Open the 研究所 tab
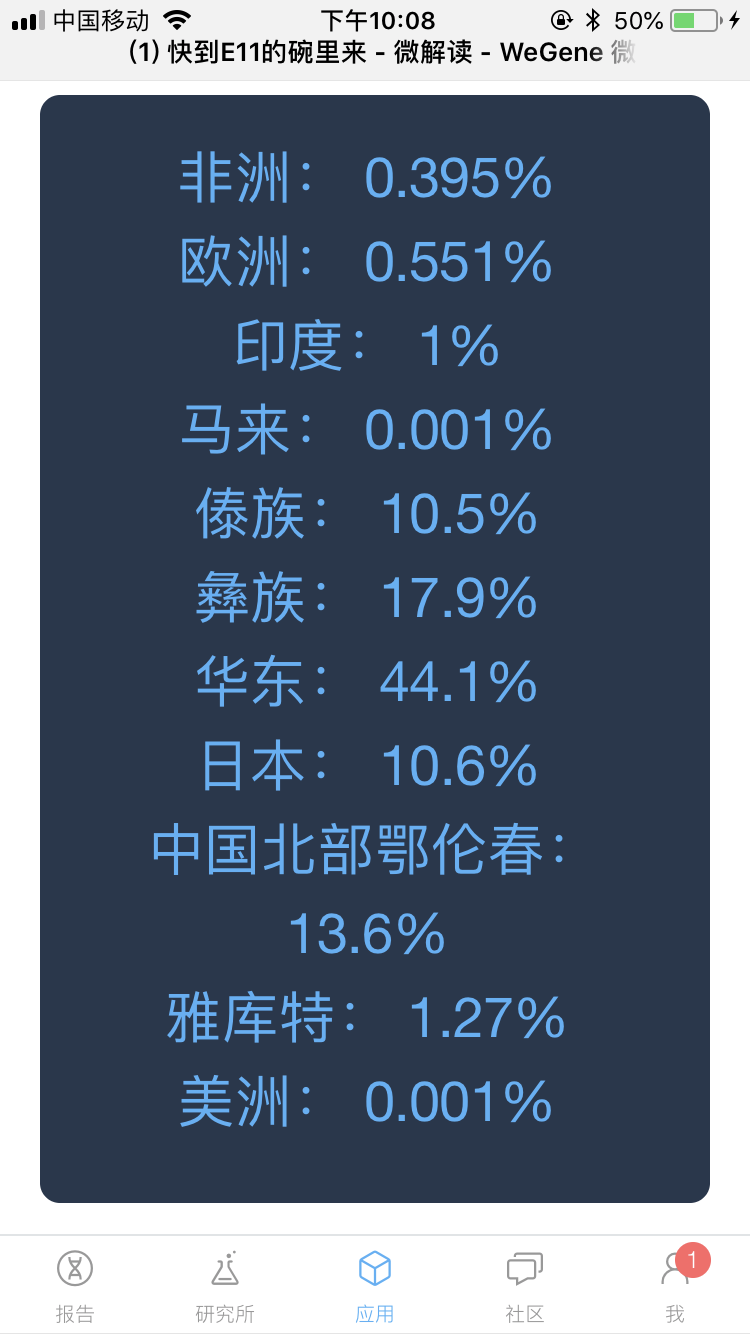The image size is (750, 1334). (x=225, y=1284)
